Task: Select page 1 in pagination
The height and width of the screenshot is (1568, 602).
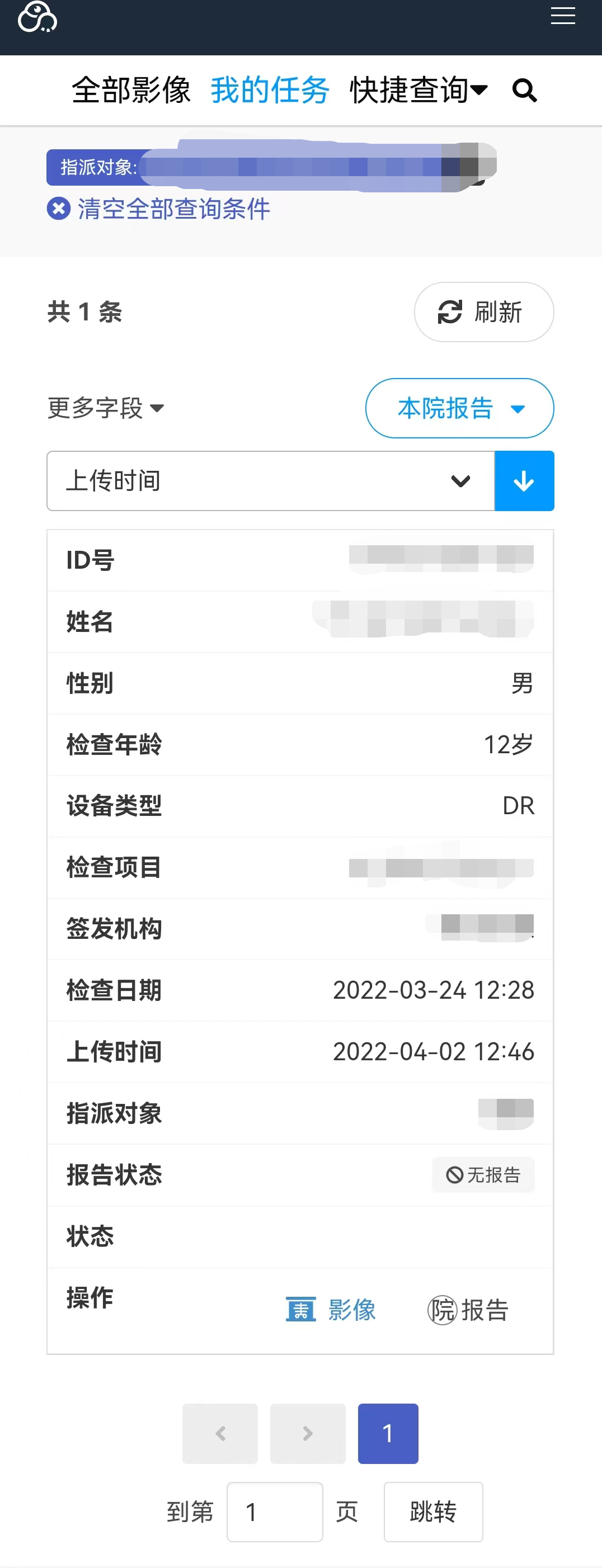Action: pyautogui.click(x=388, y=1433)
